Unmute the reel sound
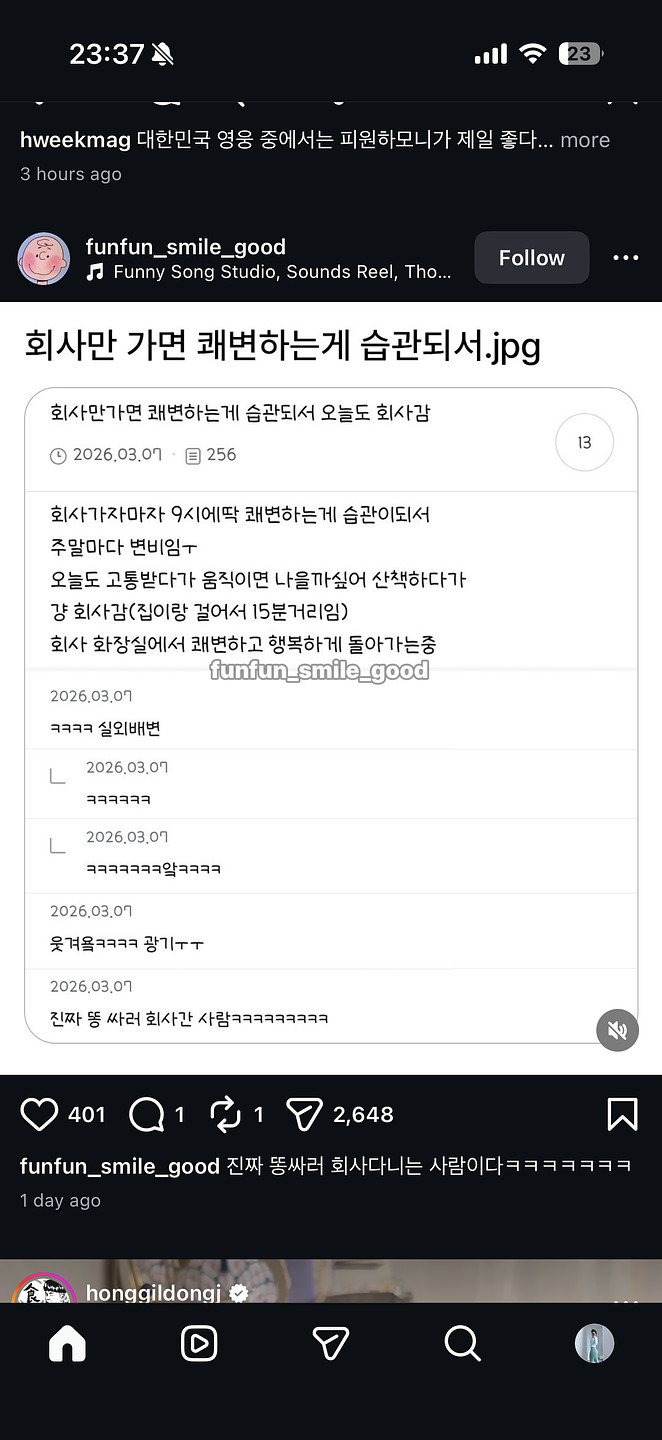 (617, 1030)
